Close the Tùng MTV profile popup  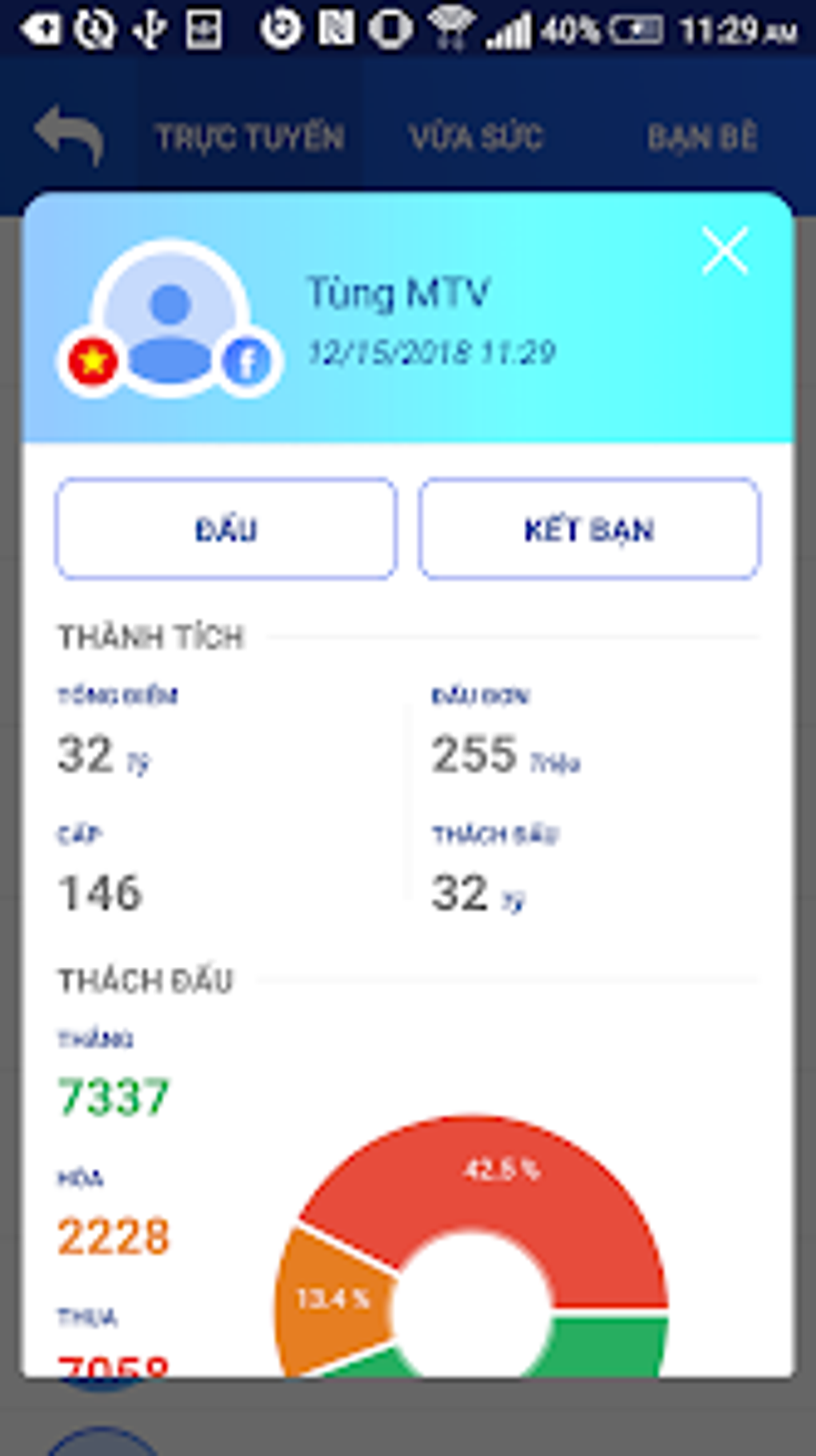[x=725, y=251]
